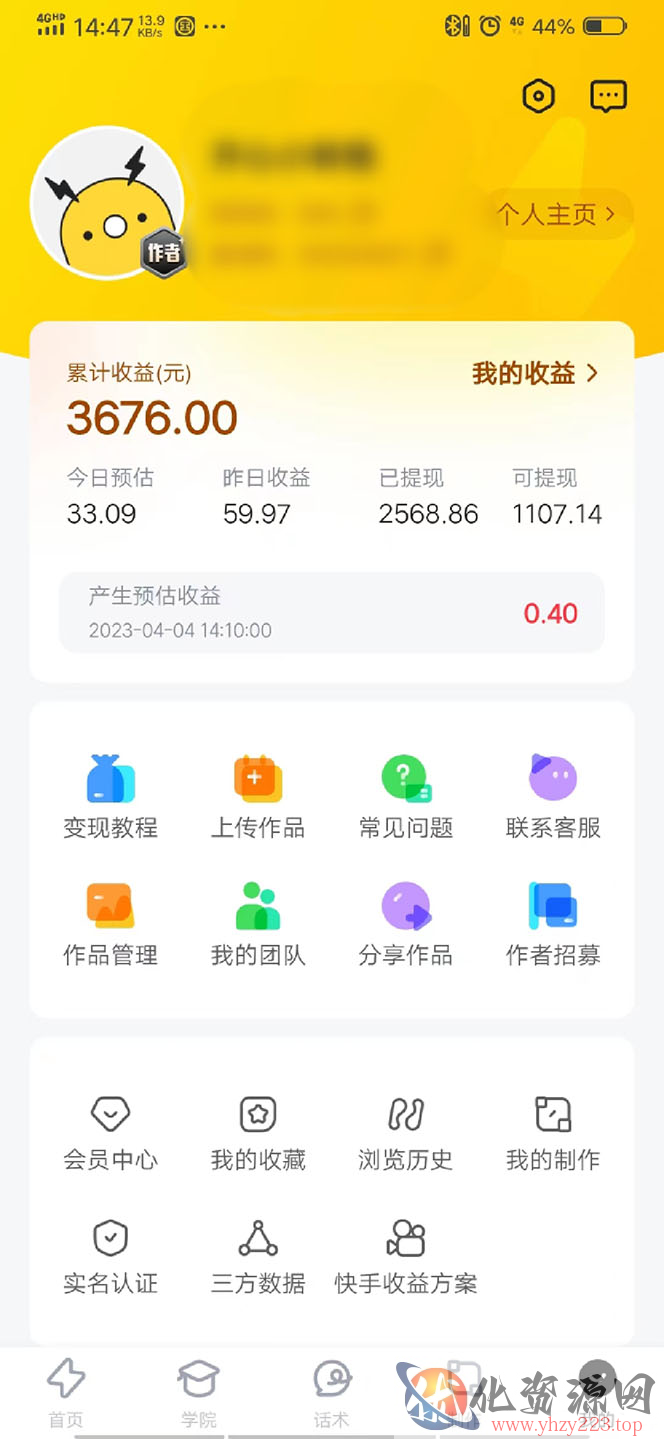Open 我的收藏 favorites
664x1439 pixels.
(x=258, y=1132)
